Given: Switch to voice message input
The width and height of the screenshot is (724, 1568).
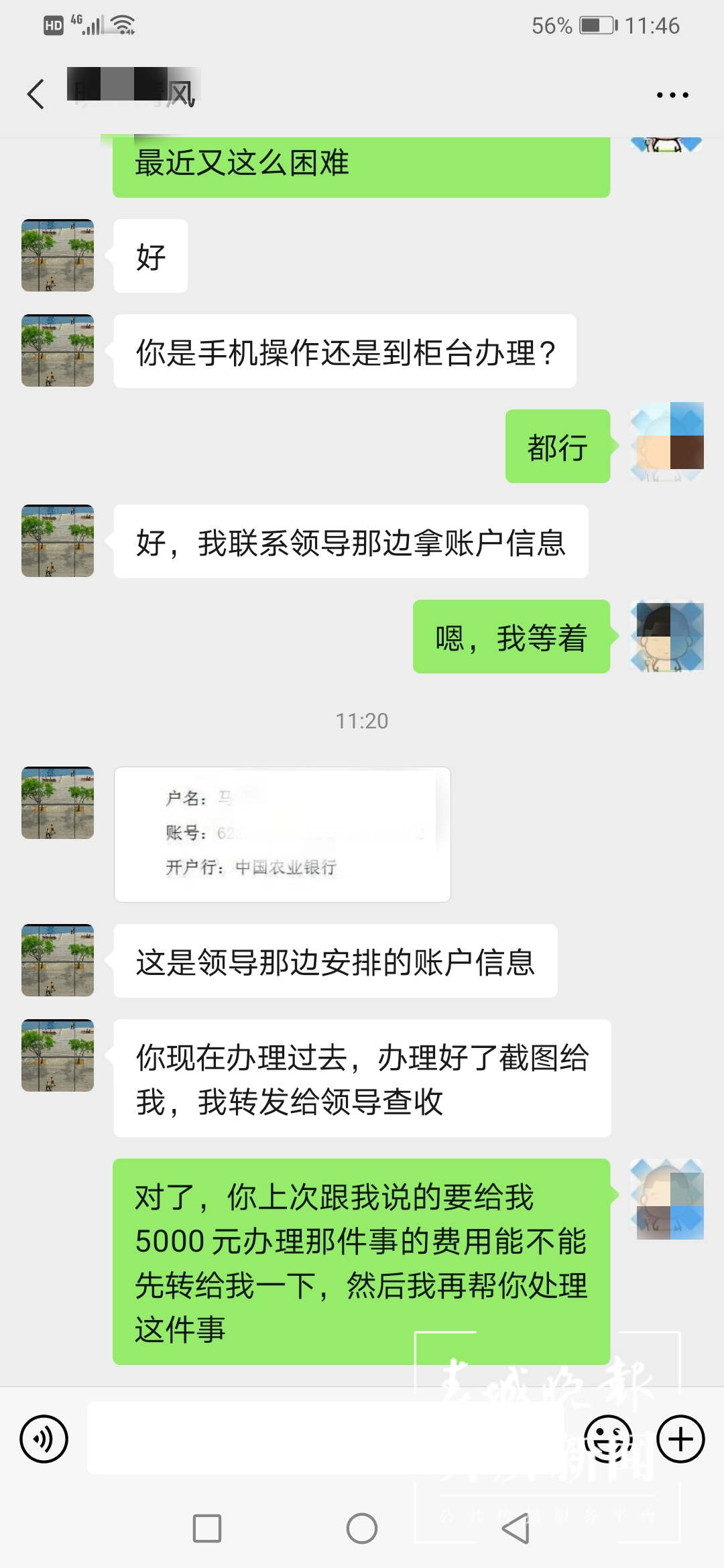Looking at the screenshot, I should [44, 1439].
